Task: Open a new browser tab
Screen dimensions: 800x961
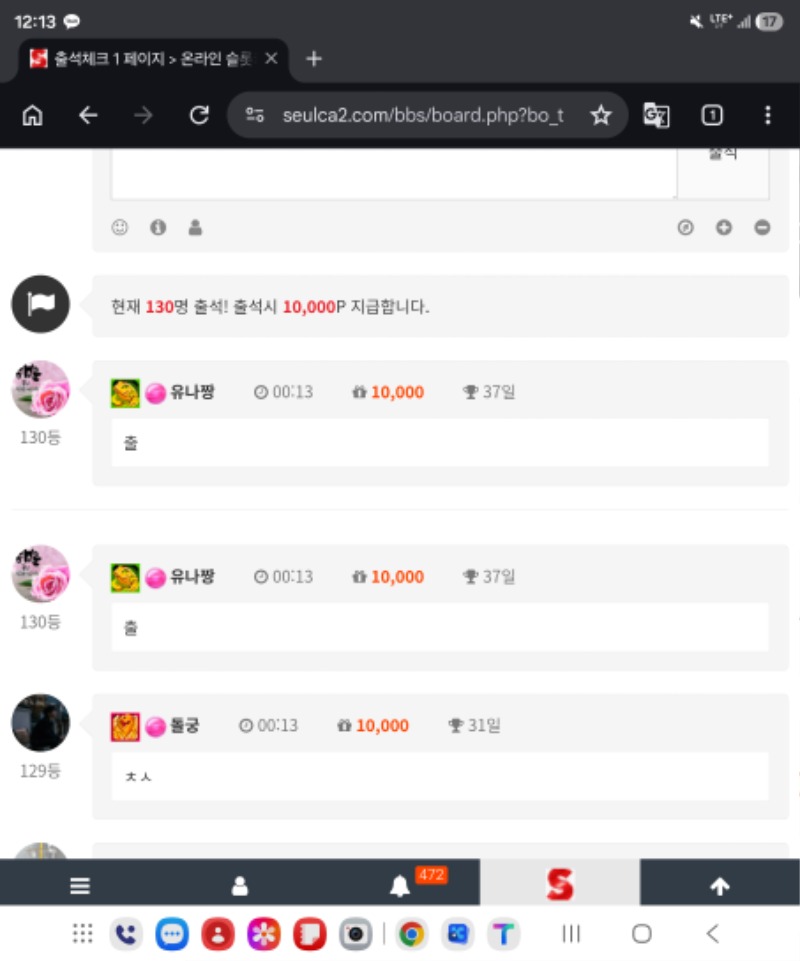Action: (x=314, y=59)
